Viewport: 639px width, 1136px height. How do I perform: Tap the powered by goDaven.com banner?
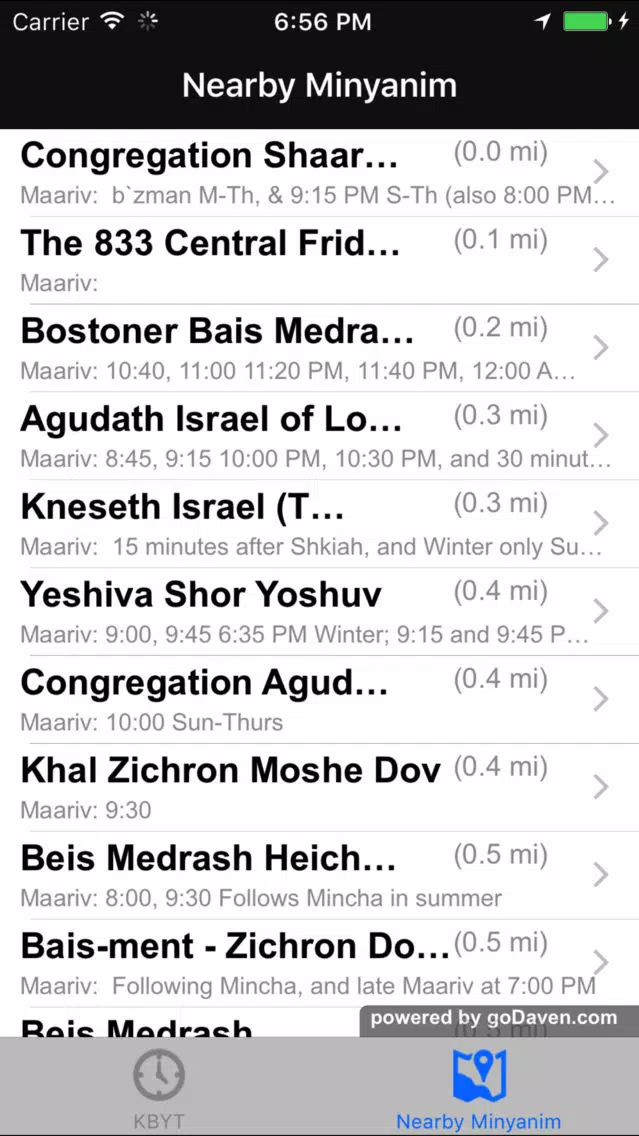(499, 1020)
